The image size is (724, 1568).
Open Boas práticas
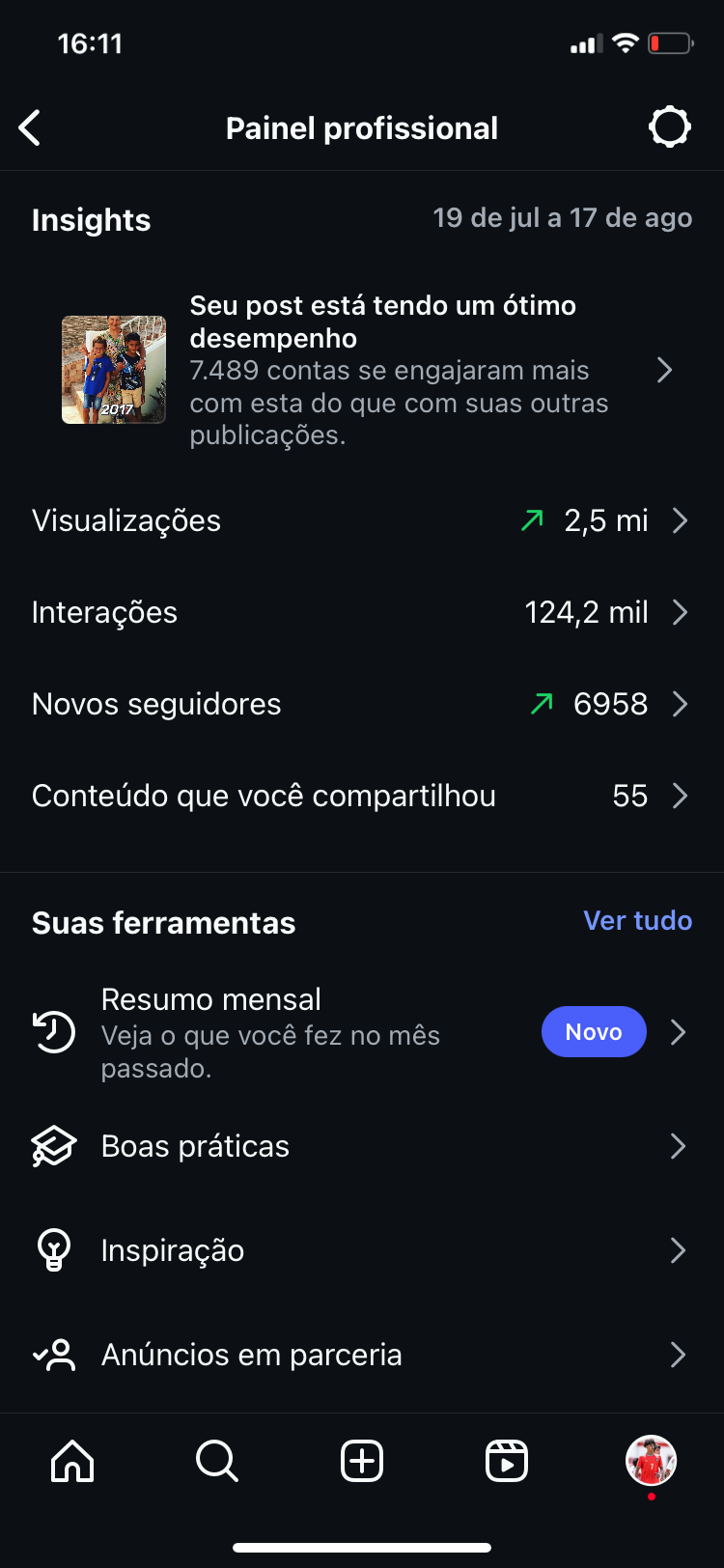362,1146
